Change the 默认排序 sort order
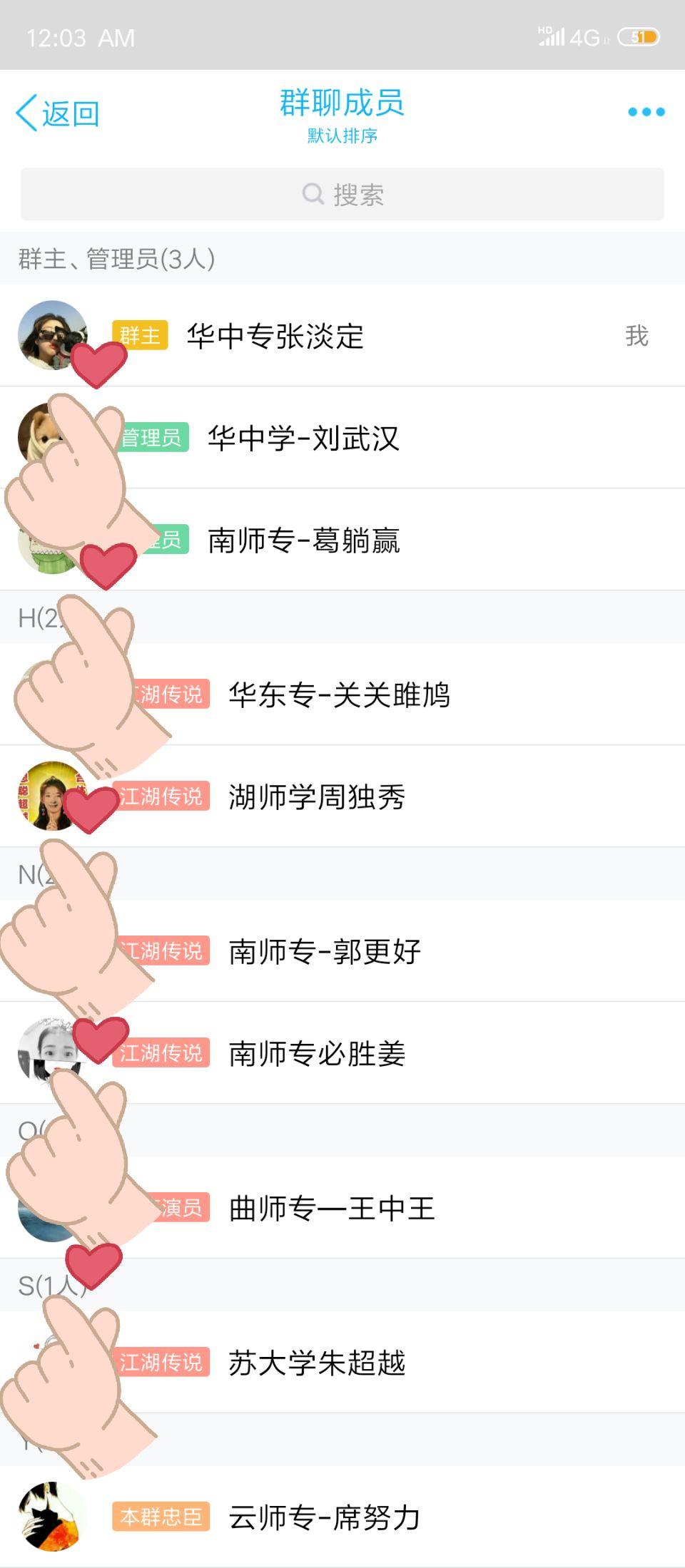 pos(342,135)
